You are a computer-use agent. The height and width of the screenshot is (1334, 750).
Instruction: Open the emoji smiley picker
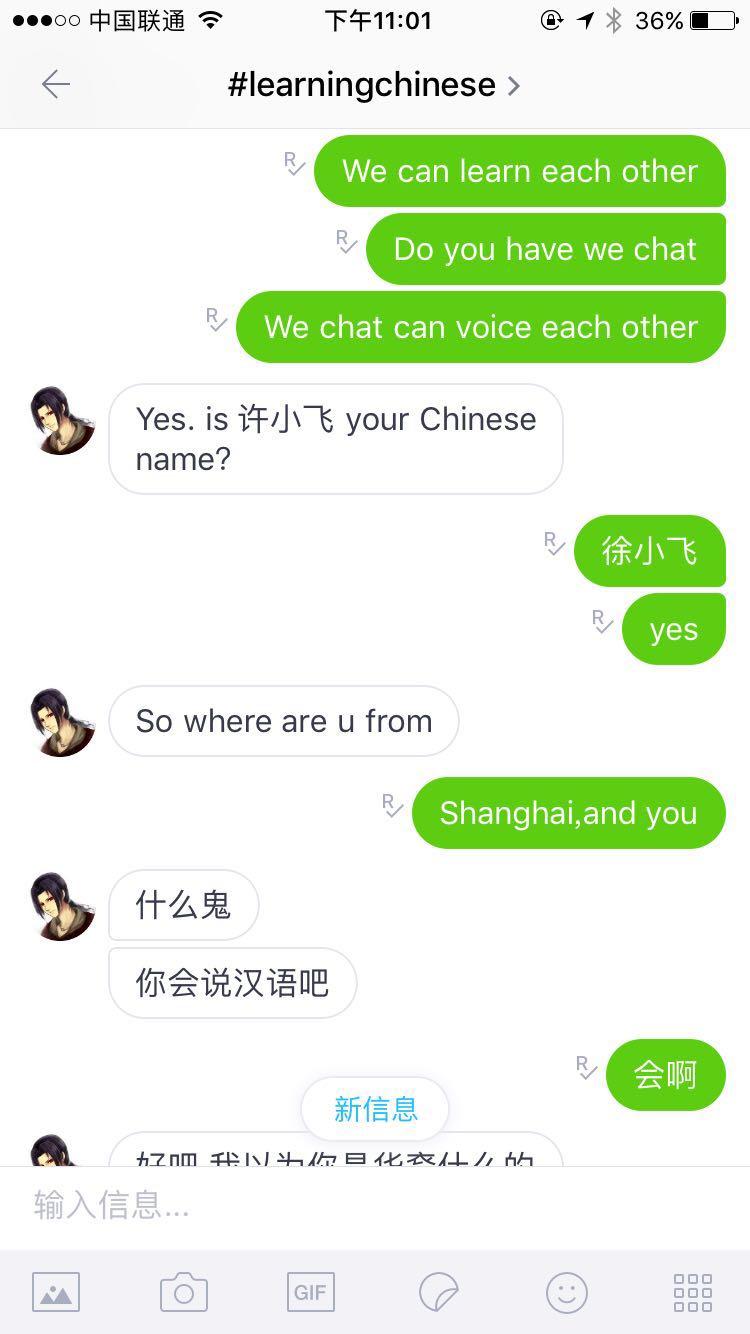[x=567, y=1293]
